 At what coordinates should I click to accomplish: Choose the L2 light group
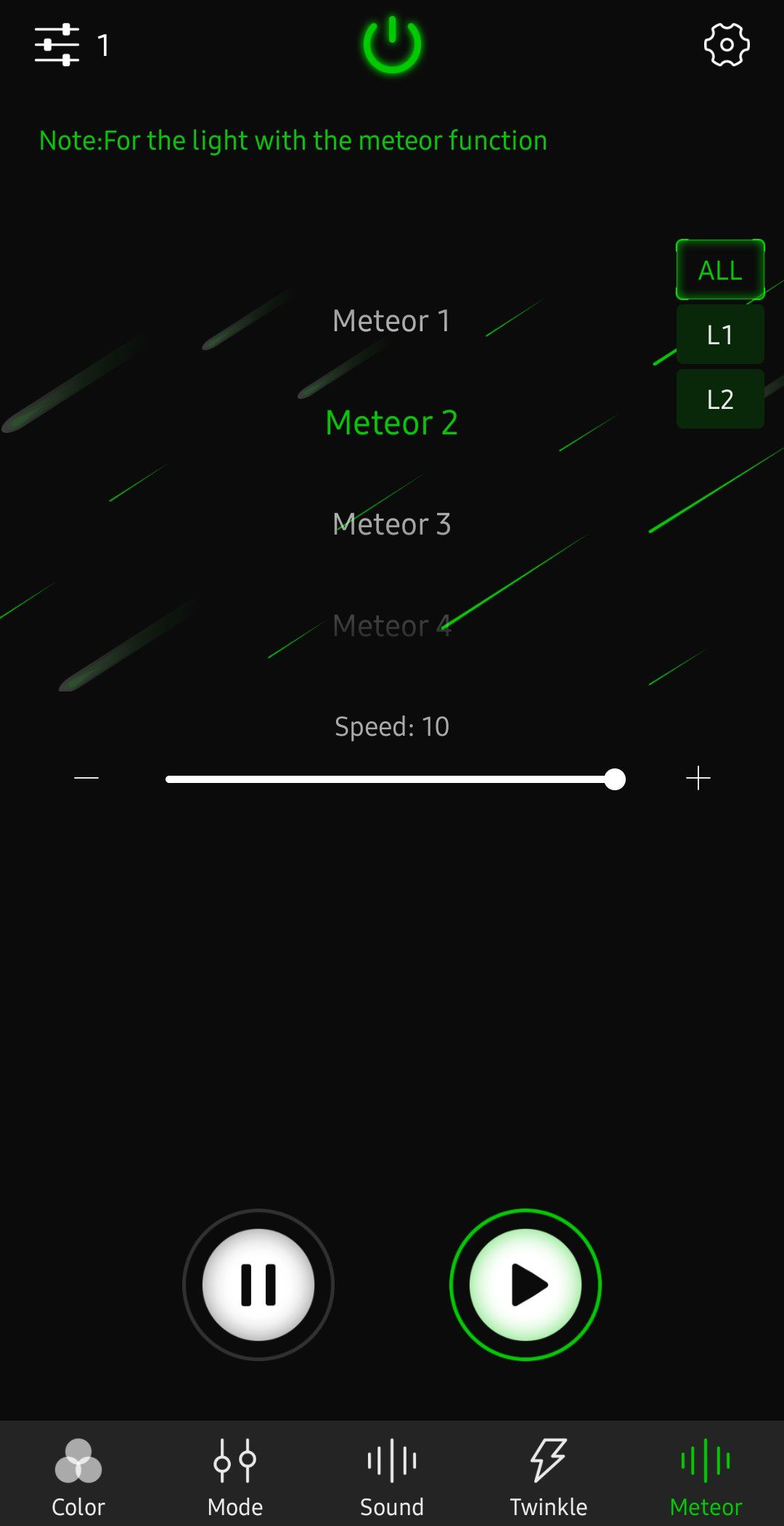[x=720, y=399]
